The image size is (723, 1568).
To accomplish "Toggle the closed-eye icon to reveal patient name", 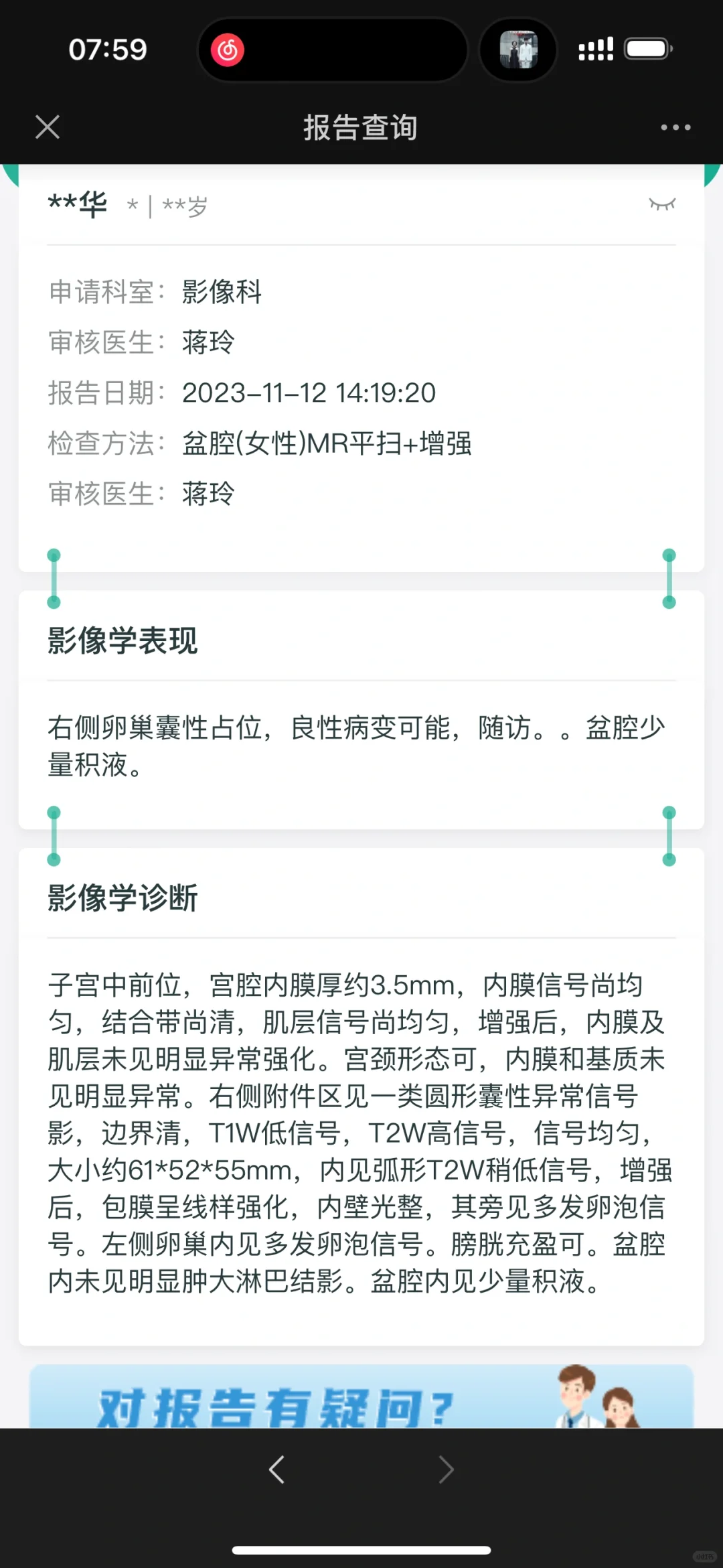I will coord(661,204).
